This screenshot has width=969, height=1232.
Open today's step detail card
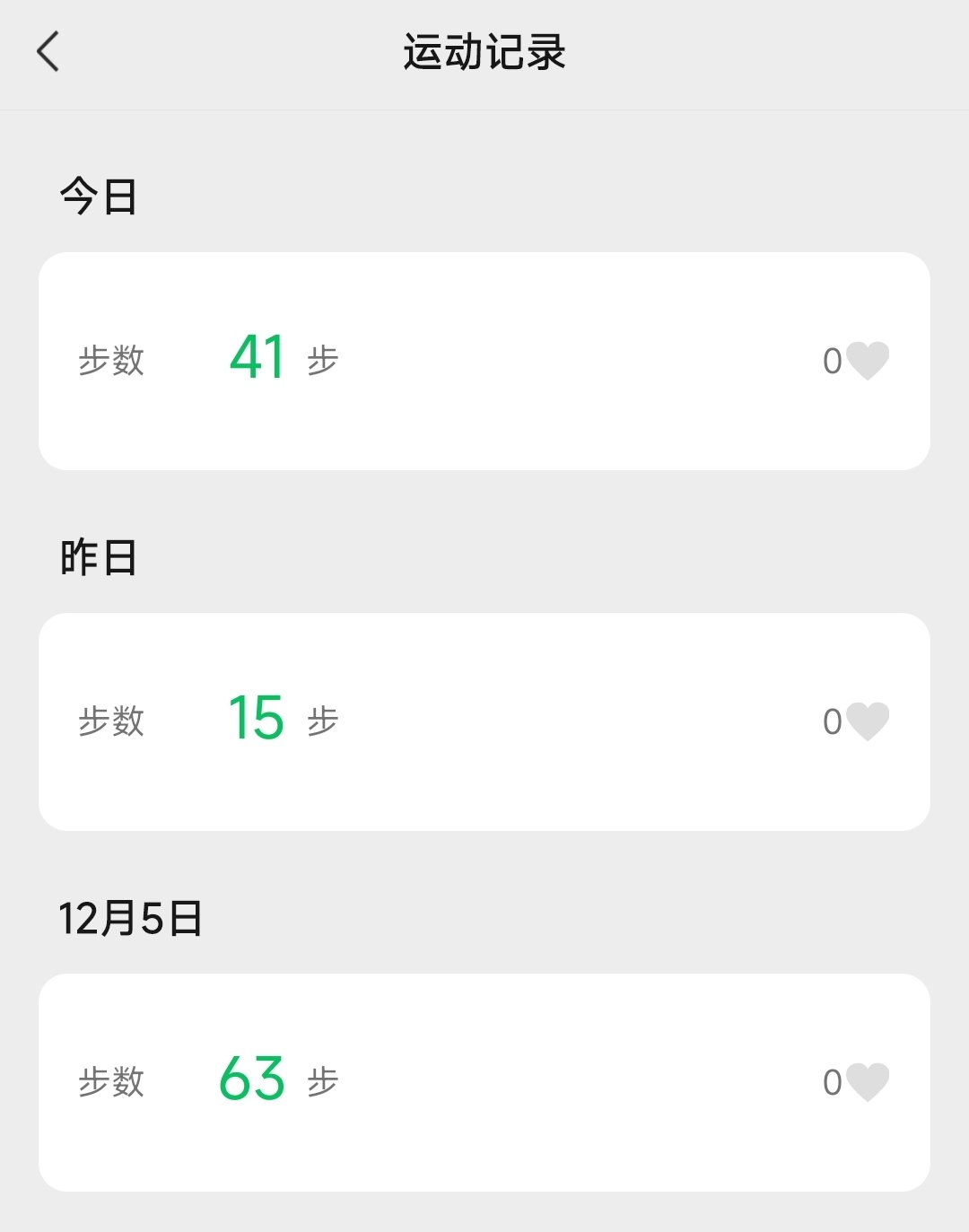(x=484, y=359)
